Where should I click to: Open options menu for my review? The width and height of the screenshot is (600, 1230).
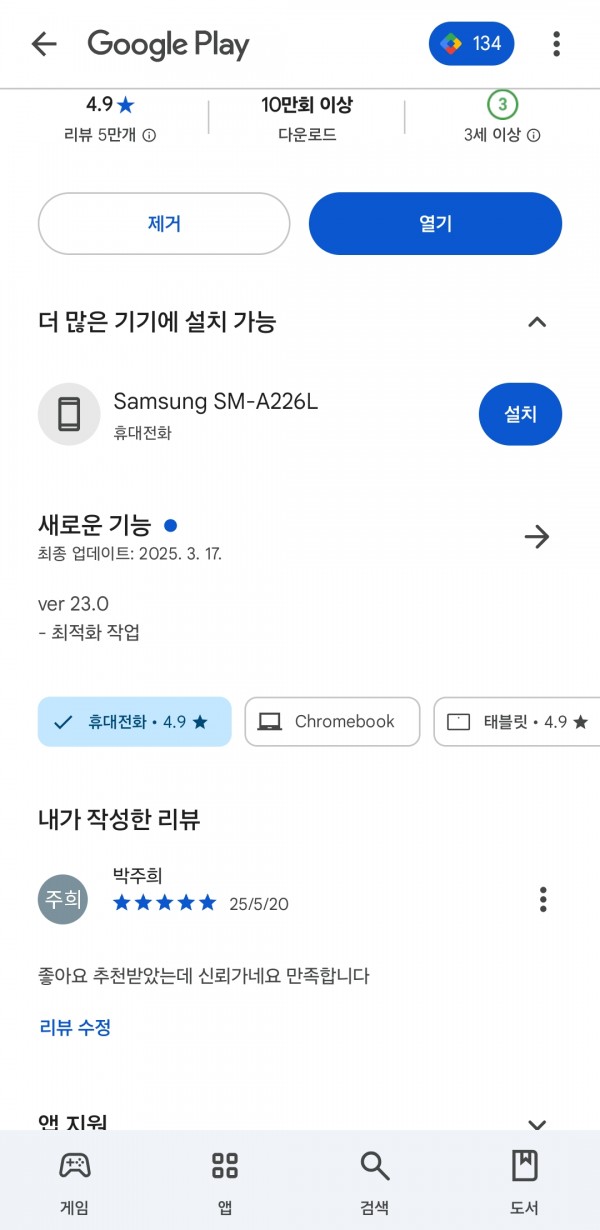[543, 899]
